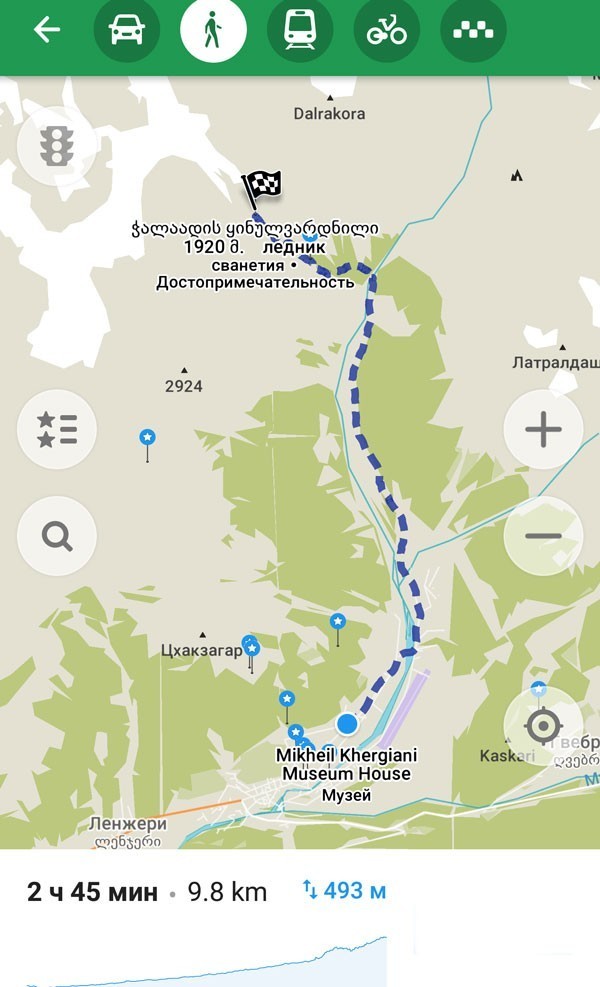Tap the Mikheil Khergiani Museum House label

tap(346, 764)
